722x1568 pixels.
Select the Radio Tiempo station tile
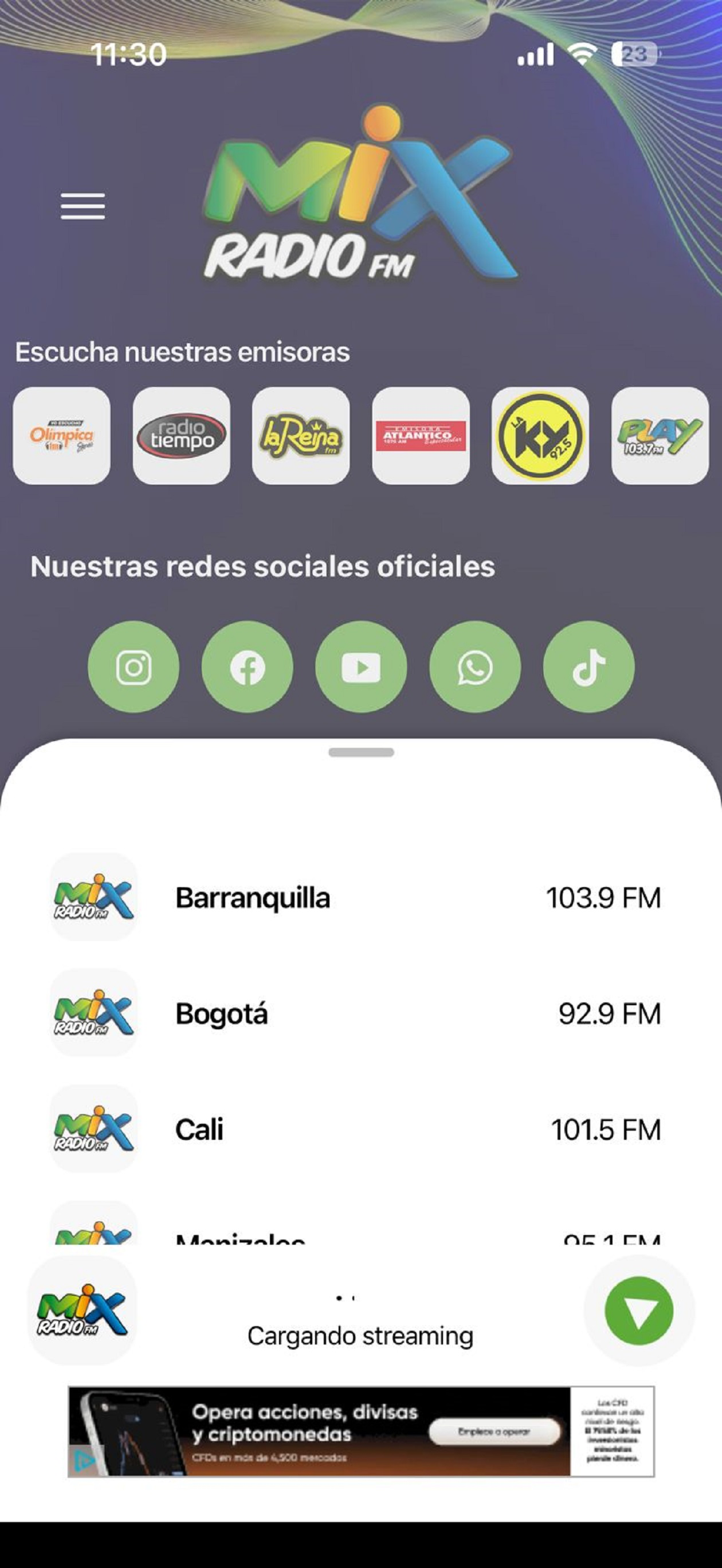[x=182, y=436]
